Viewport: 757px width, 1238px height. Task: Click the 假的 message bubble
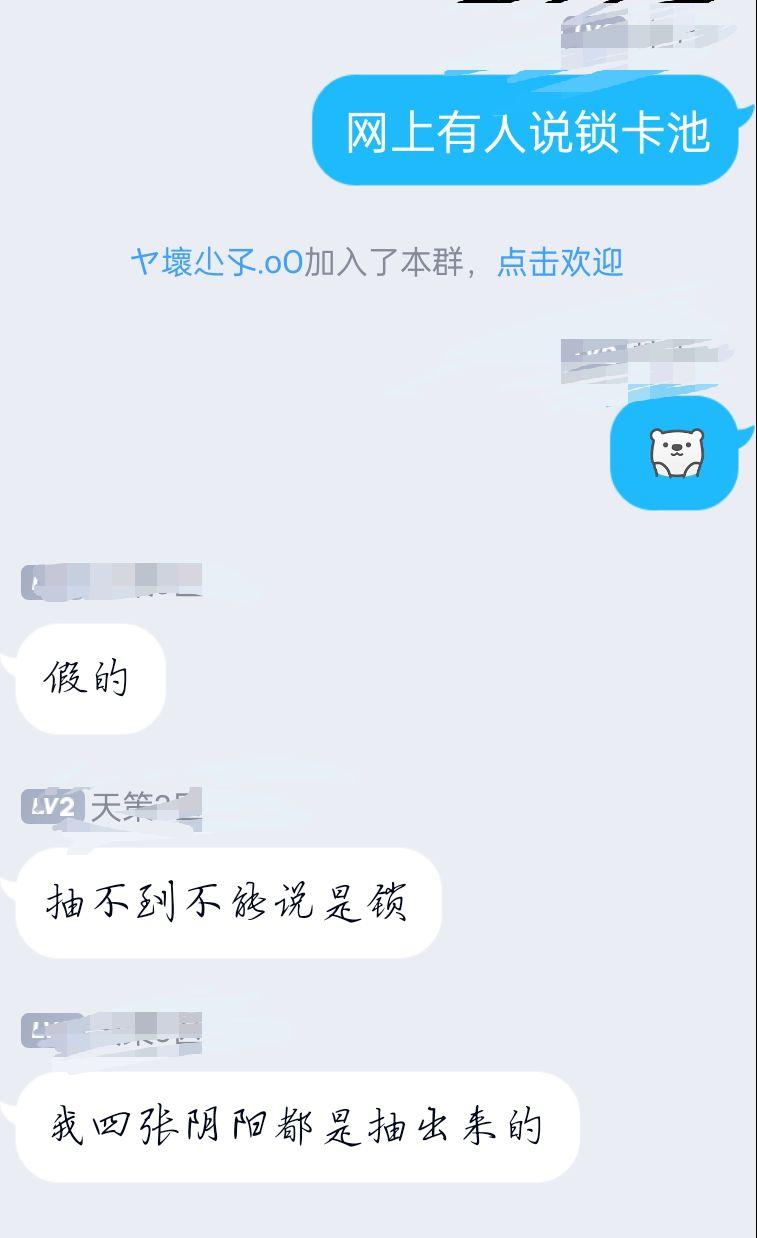point(88,676)
